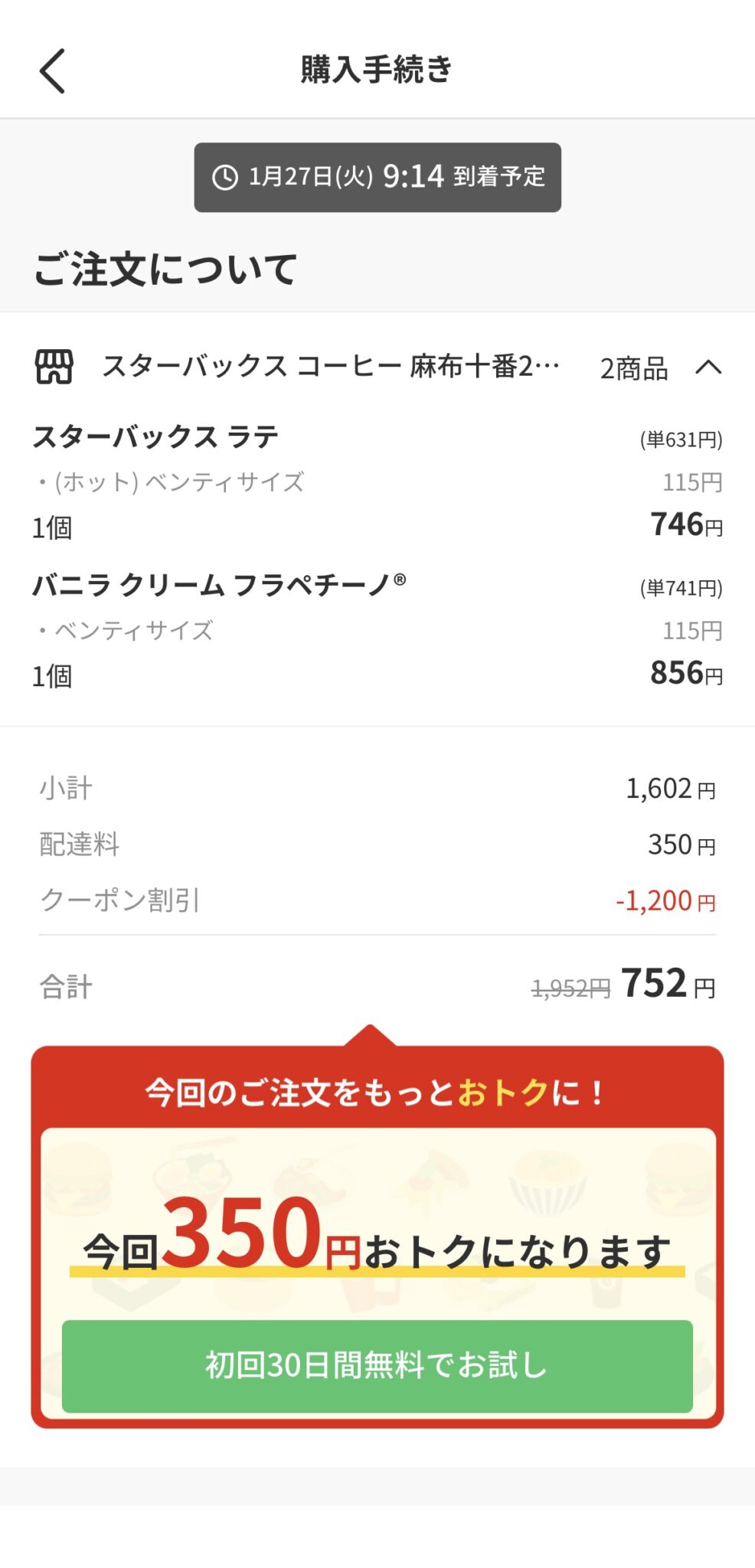Tap the store icon beside Starbucks name
The image size is (755, 1568).
point(54,368)
